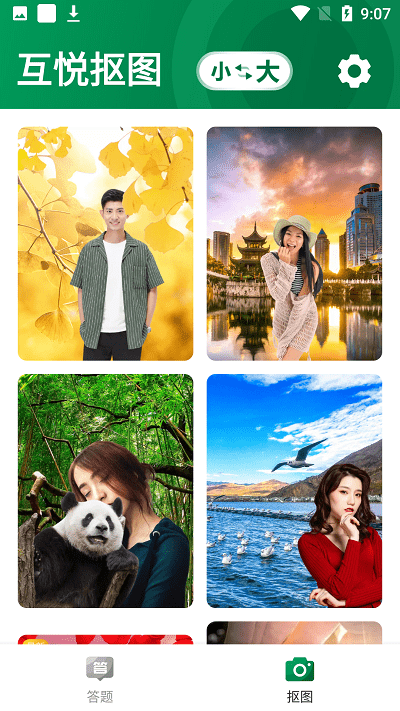Select the 抠图 tab
The height and width of the screenshot is (711, 400).
(300, 679)
